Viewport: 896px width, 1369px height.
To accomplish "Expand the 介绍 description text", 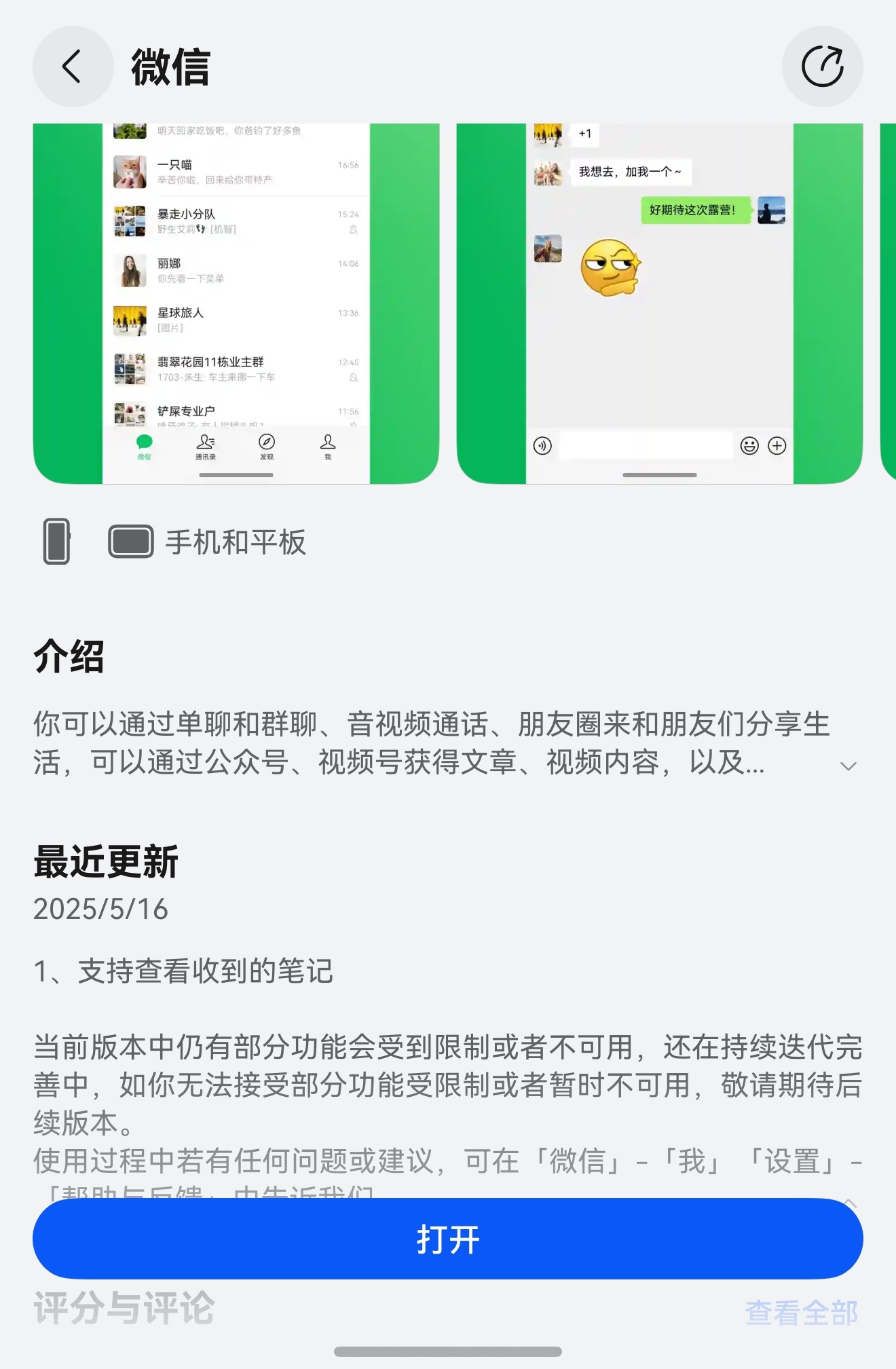I will (848, 766).
